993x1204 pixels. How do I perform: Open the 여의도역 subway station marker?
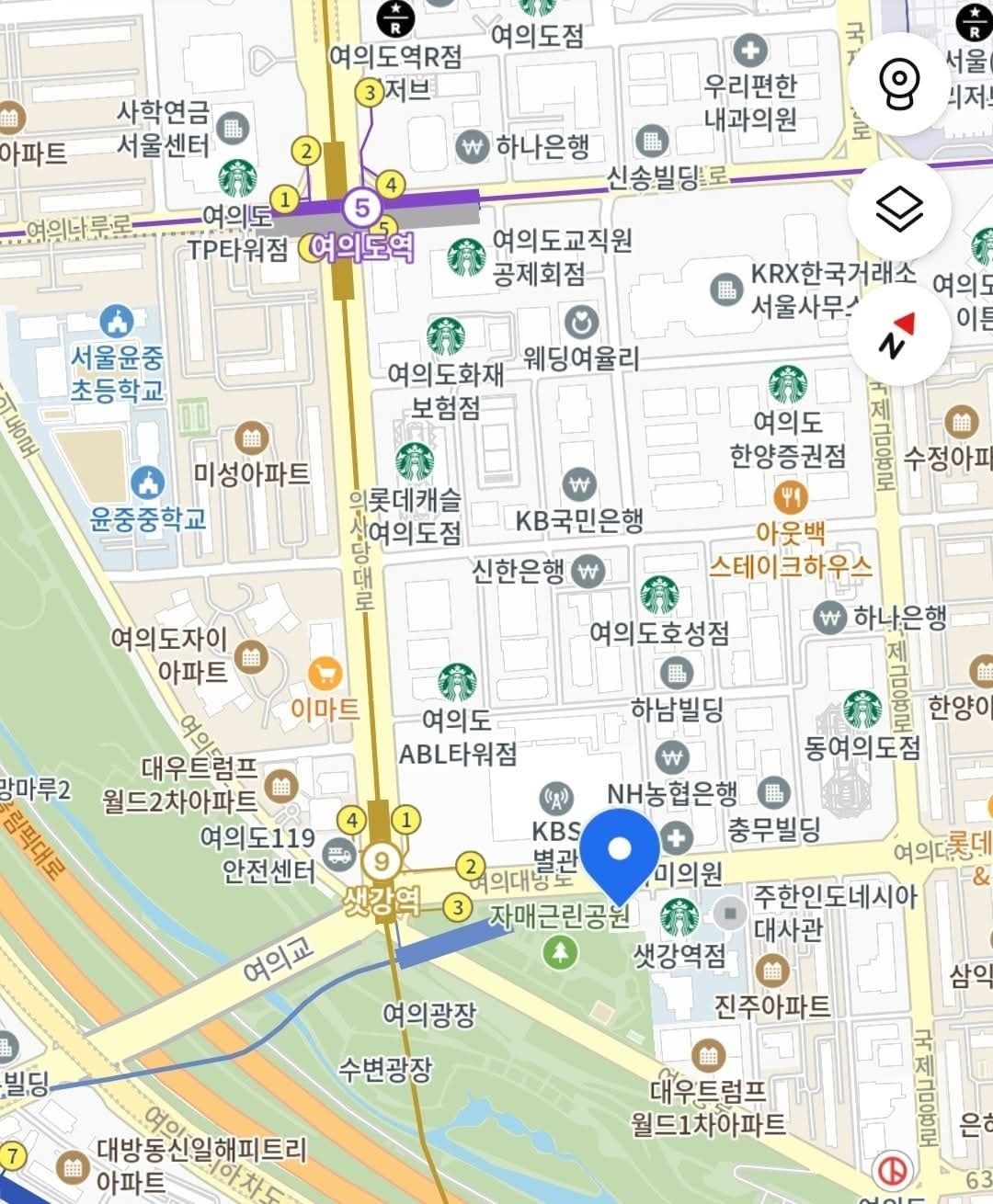tap(361, 208)
